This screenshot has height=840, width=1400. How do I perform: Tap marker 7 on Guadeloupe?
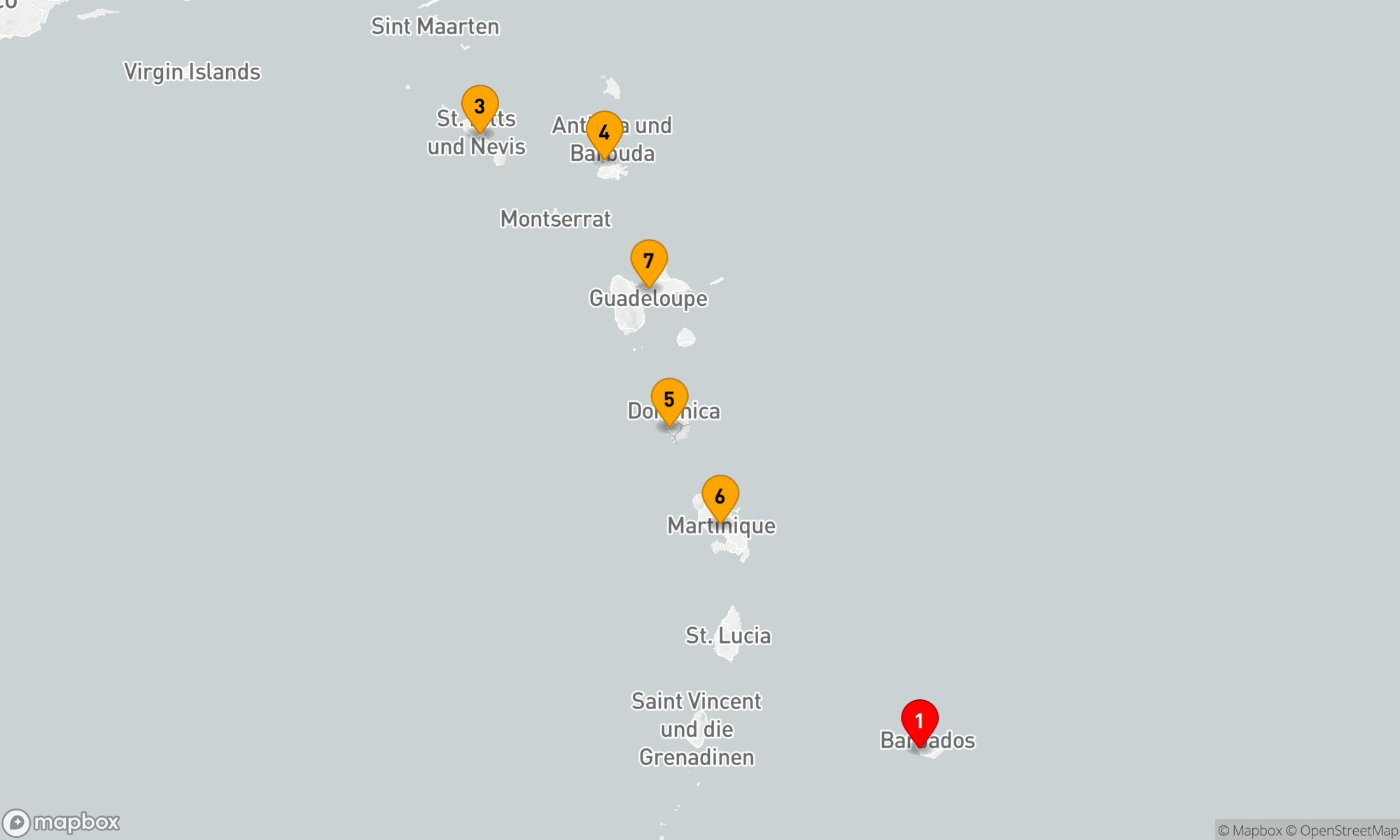(x=649, y=260)
